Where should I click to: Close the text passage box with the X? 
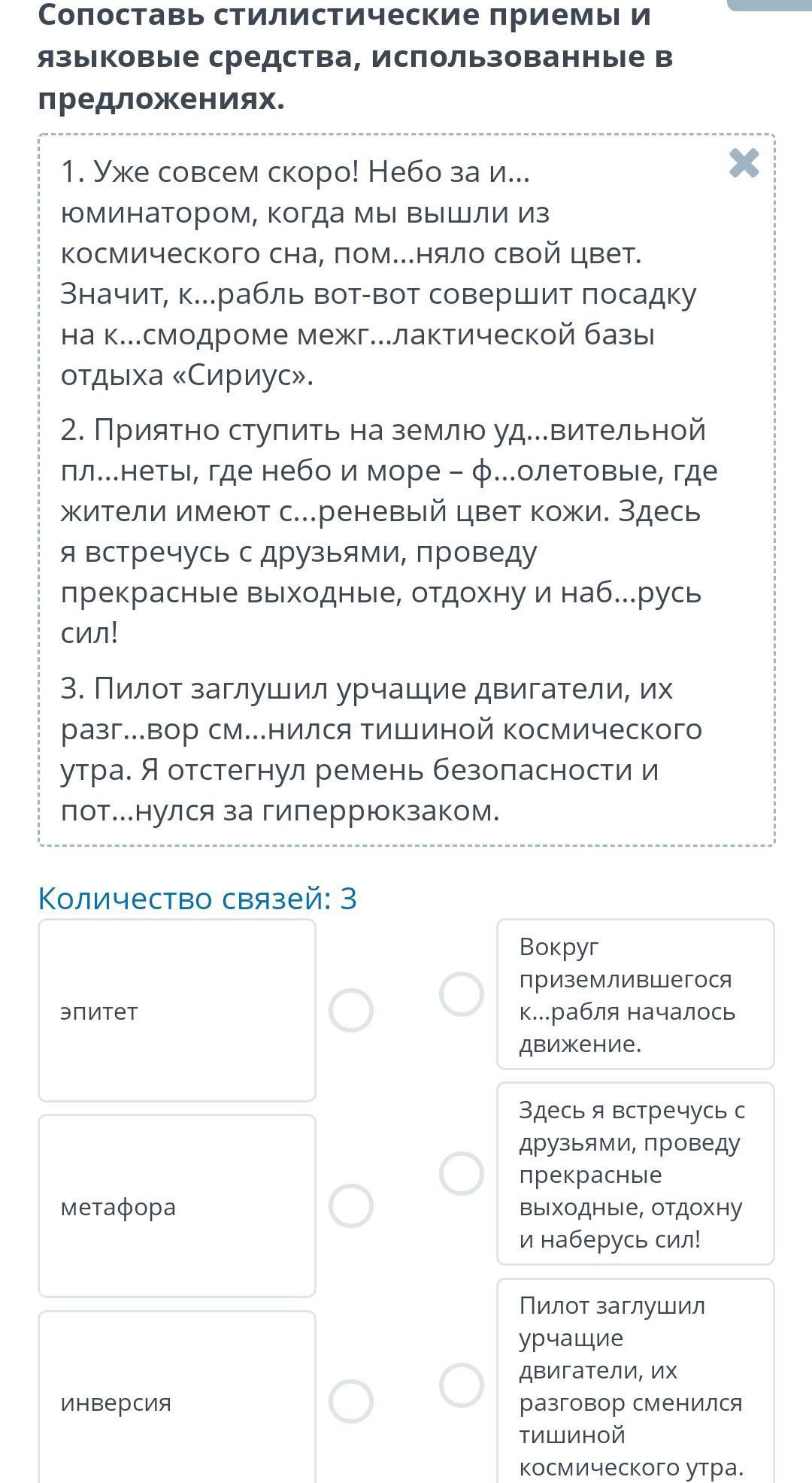[x=744, y=163]
